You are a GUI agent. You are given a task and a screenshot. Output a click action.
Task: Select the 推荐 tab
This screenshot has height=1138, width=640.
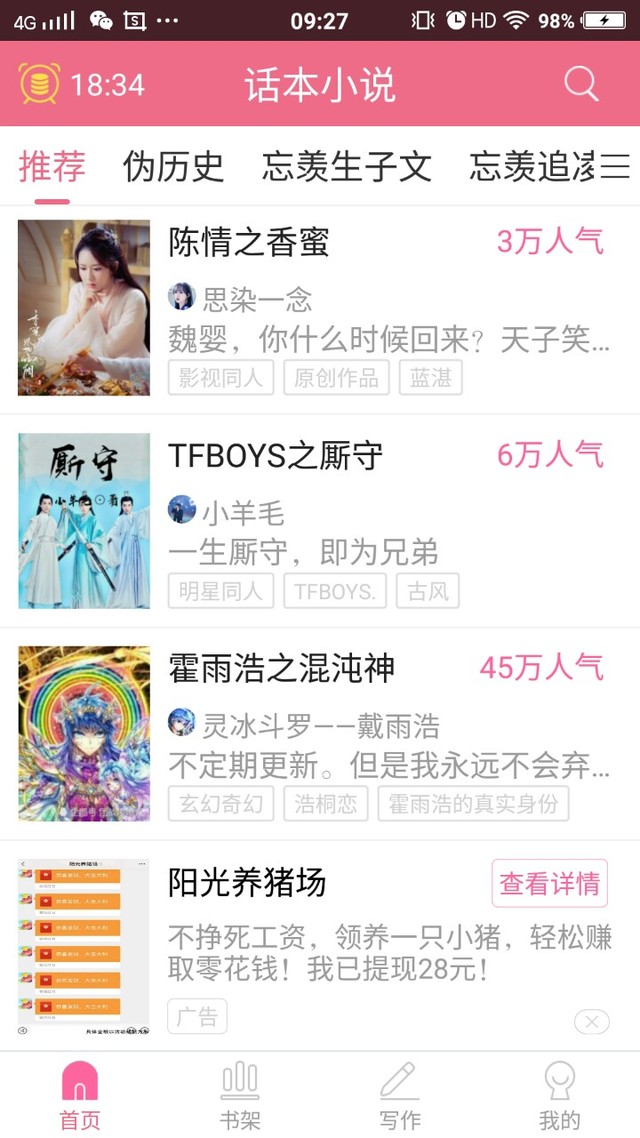(x=52, y=167)
